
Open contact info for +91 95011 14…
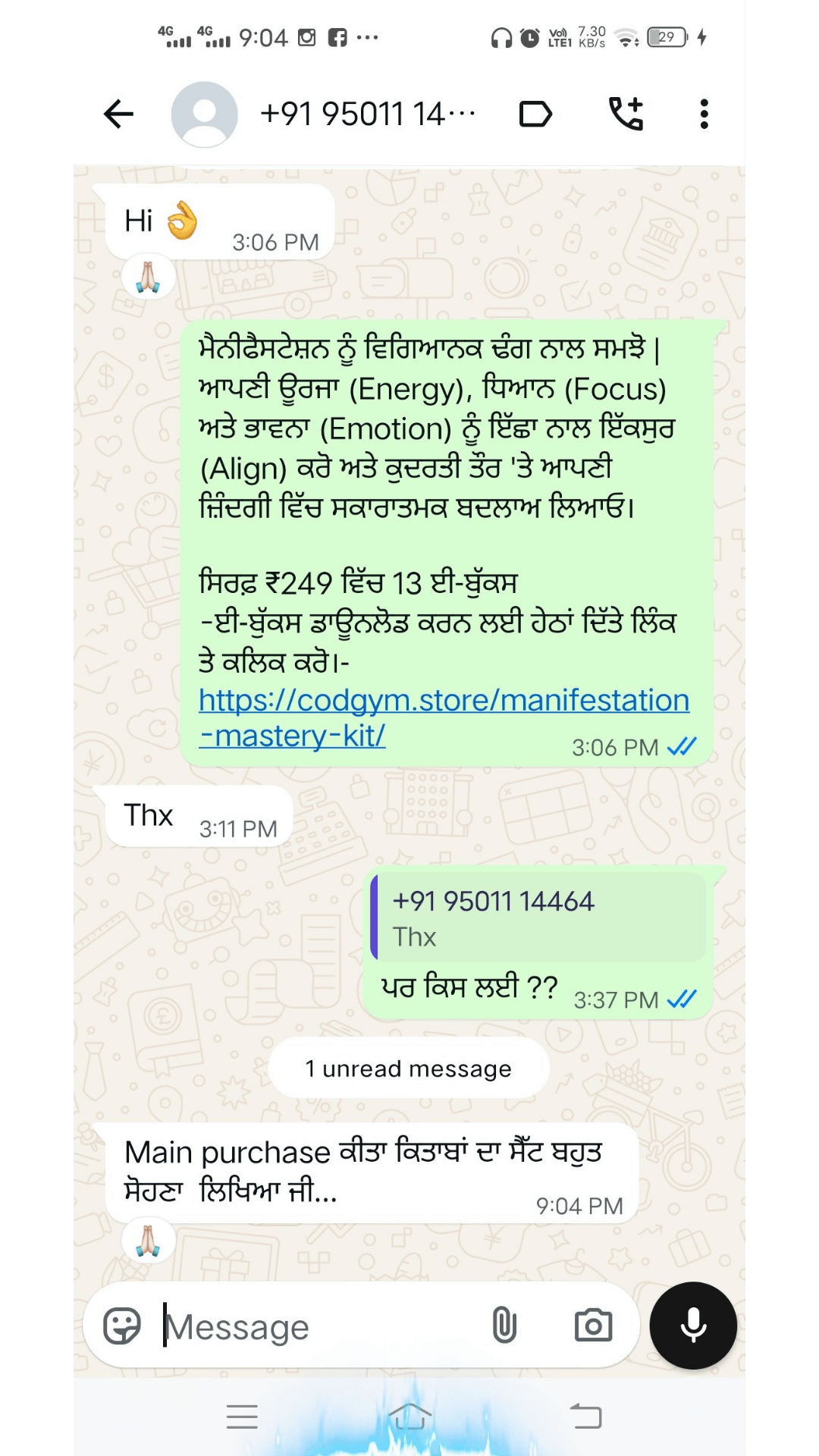point(367,115)
